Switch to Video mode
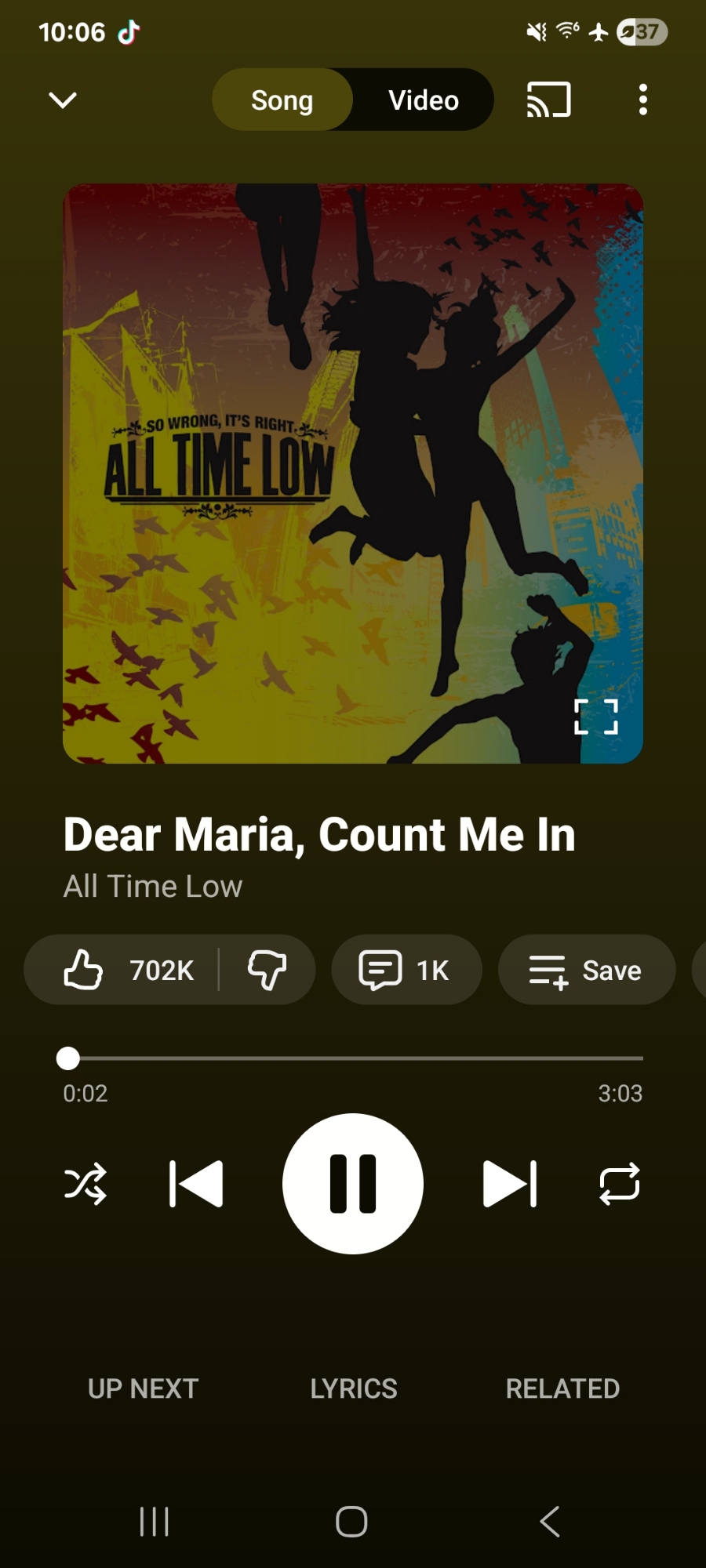The height and width of the screenshot is (1568, 706). (424, 100)
